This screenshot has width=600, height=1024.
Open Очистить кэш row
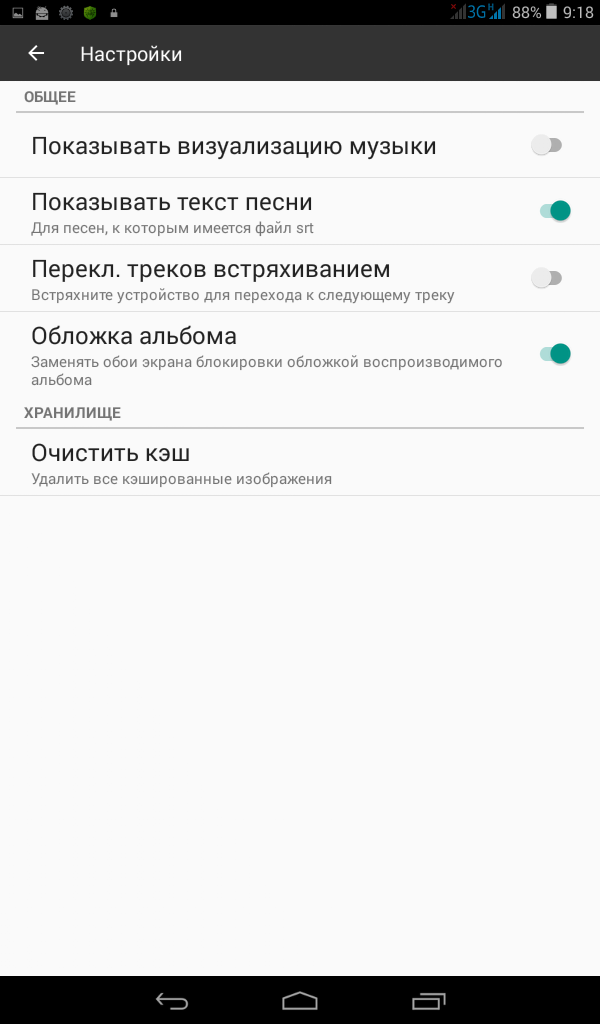coord(300,462)
